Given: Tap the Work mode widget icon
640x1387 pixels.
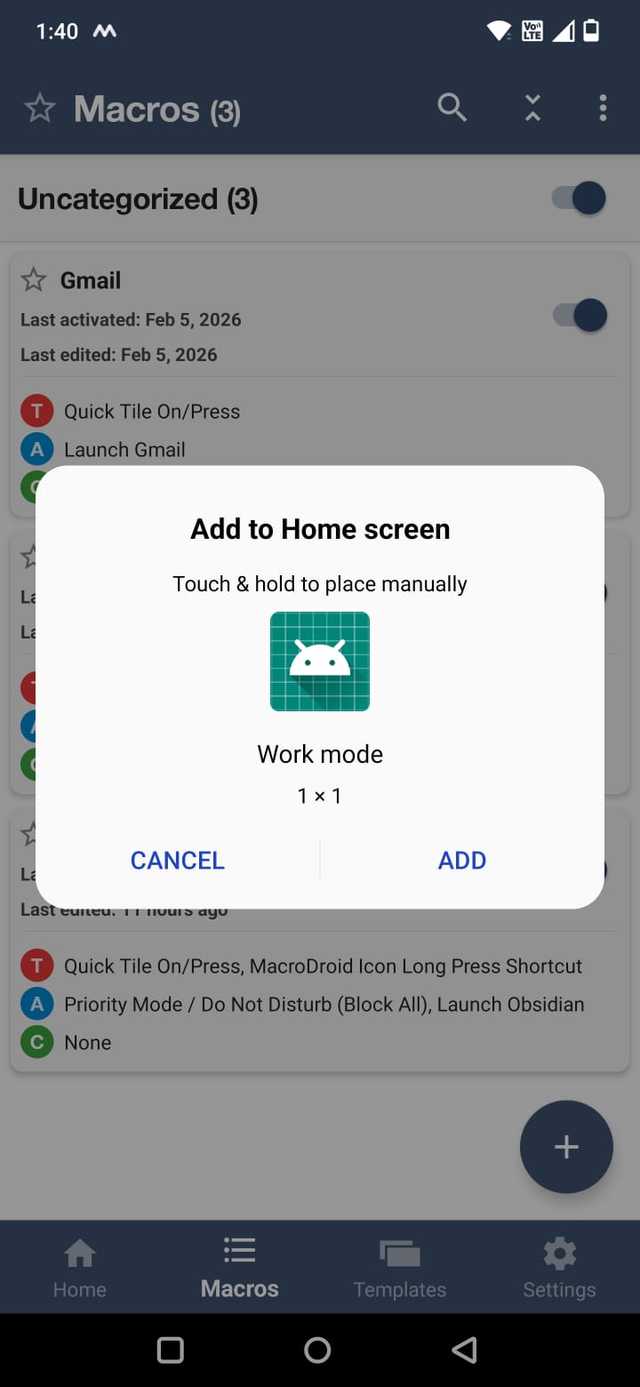Looking at the screenshot, I should 320,661.
